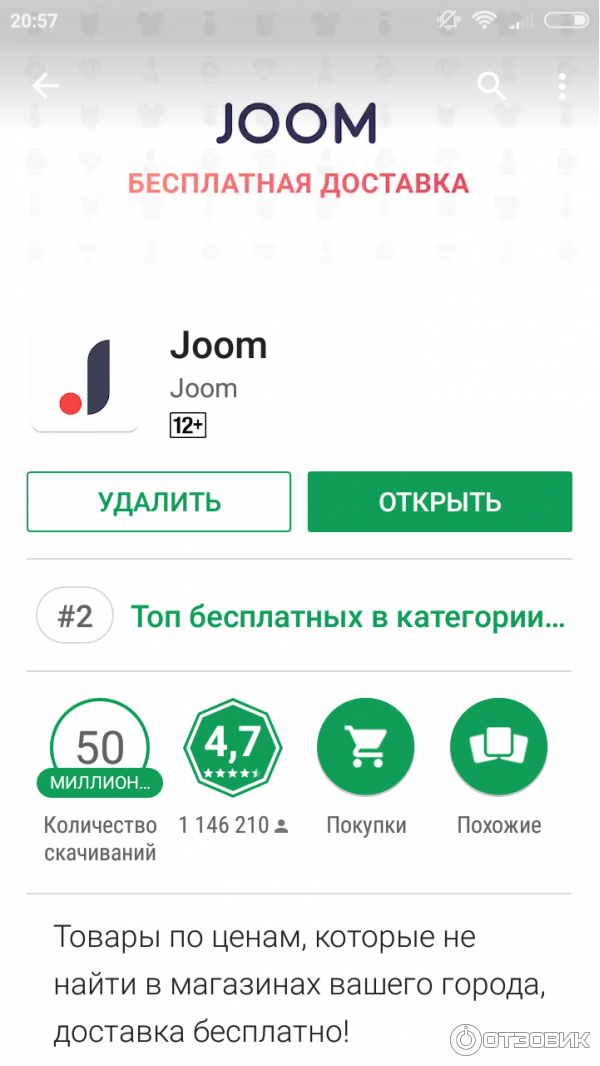600x1066 pixels.
Task: Tap the 50 million downloads badge
Action: [x=100, y=748]
